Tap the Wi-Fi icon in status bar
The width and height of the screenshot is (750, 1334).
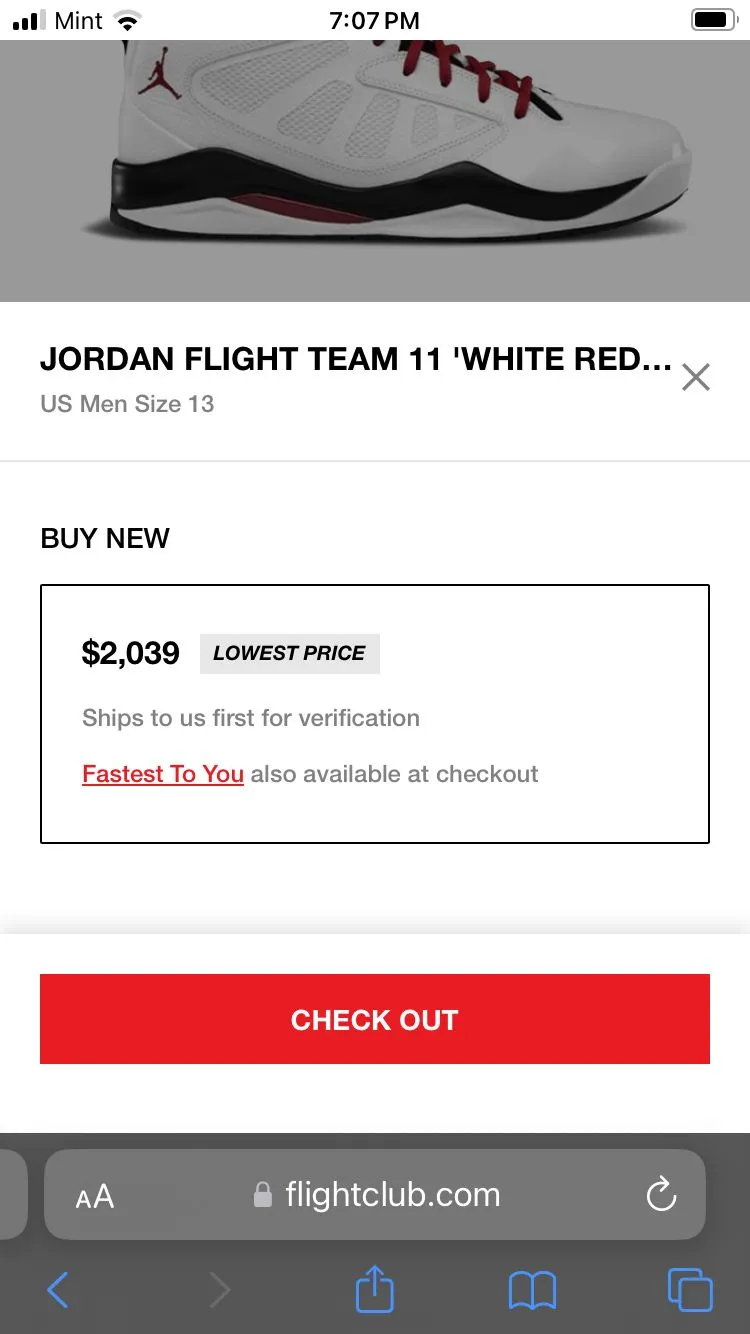point(127,19)
